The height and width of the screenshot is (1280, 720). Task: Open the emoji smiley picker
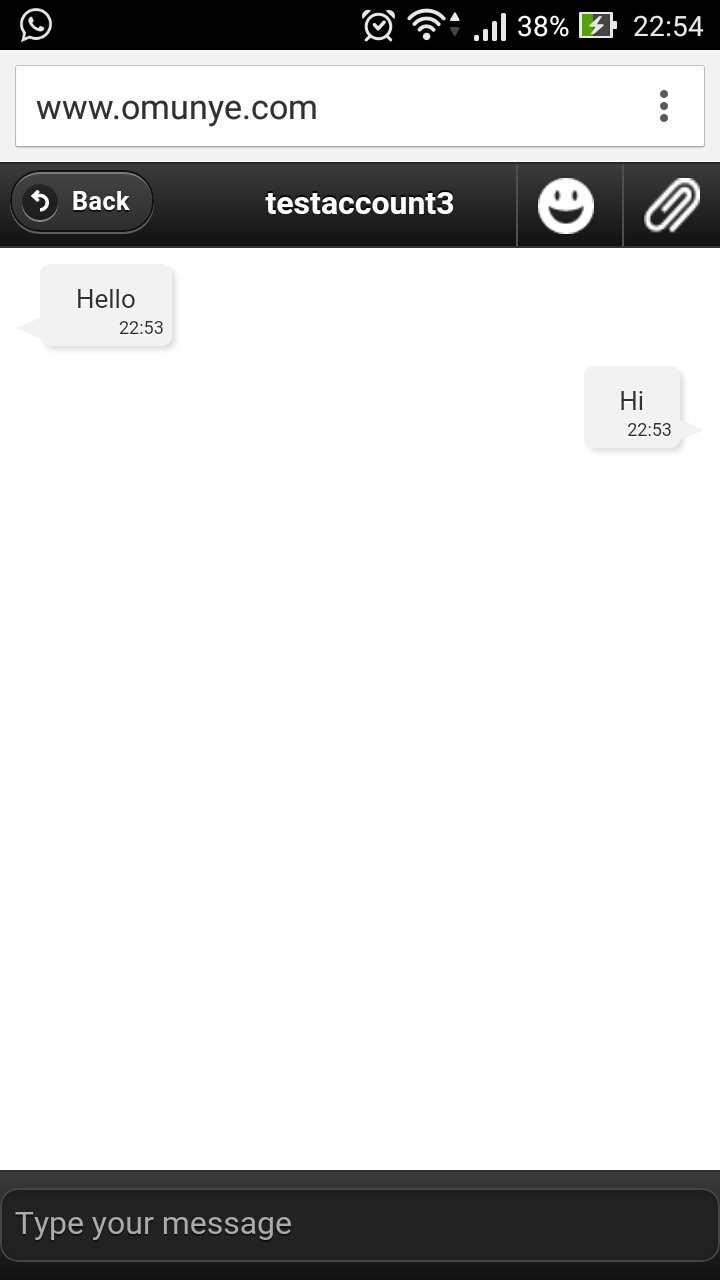tap(566, 206)
